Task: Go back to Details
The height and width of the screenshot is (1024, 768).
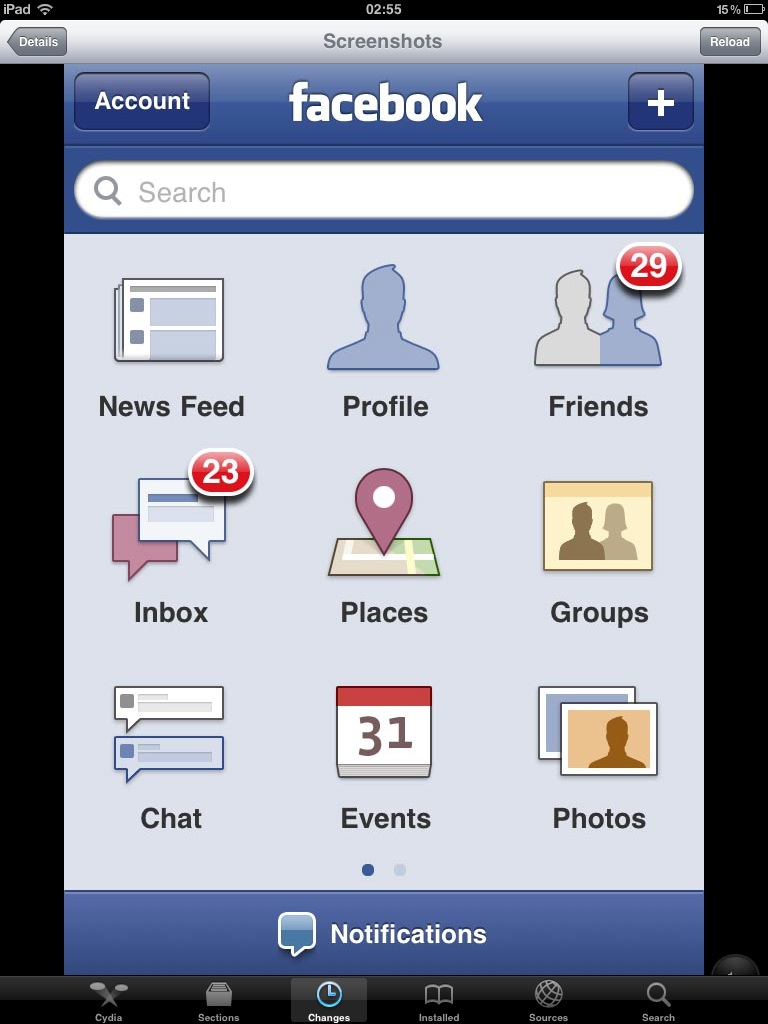Action: [38, 42]
